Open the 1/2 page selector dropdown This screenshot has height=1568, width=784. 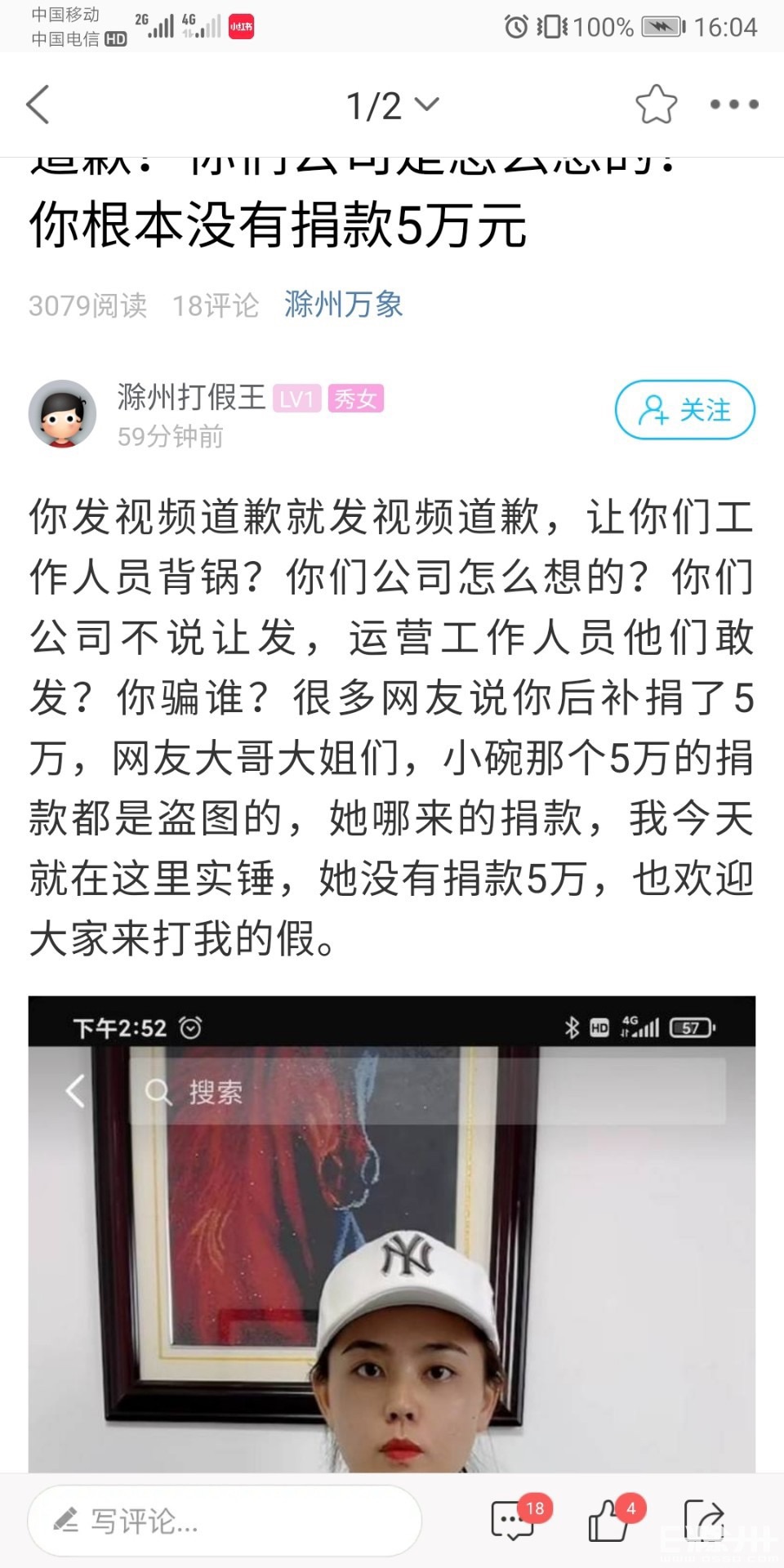(x=393, y=105)
